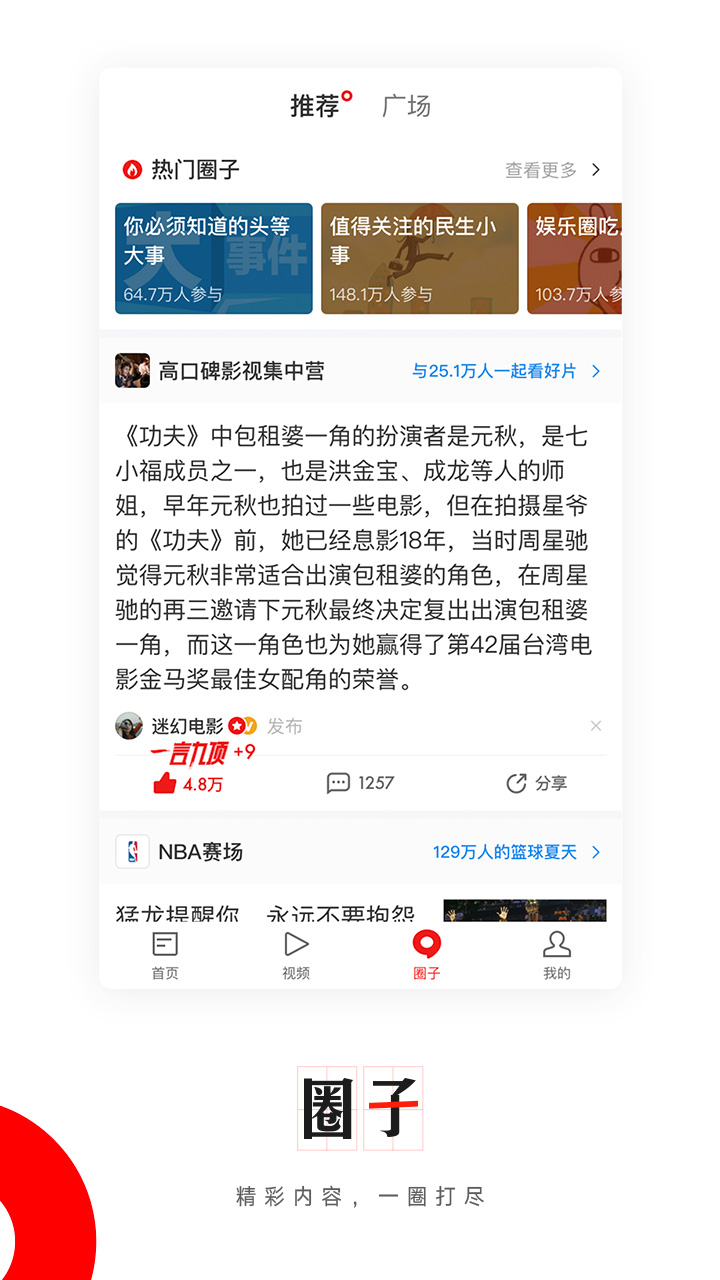Viewport: 720px width, 1280px height.
Task: Open the 热门圈子 flame icon
Action: pyautogui.click(x=133, y=170)
